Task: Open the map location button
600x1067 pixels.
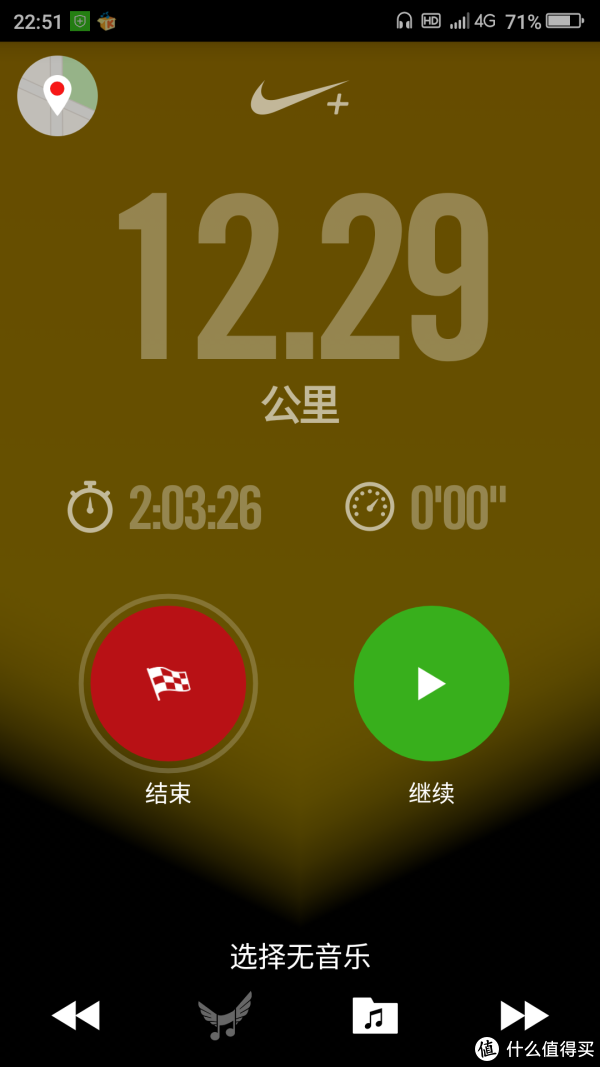Action: [x=57, y=96]
